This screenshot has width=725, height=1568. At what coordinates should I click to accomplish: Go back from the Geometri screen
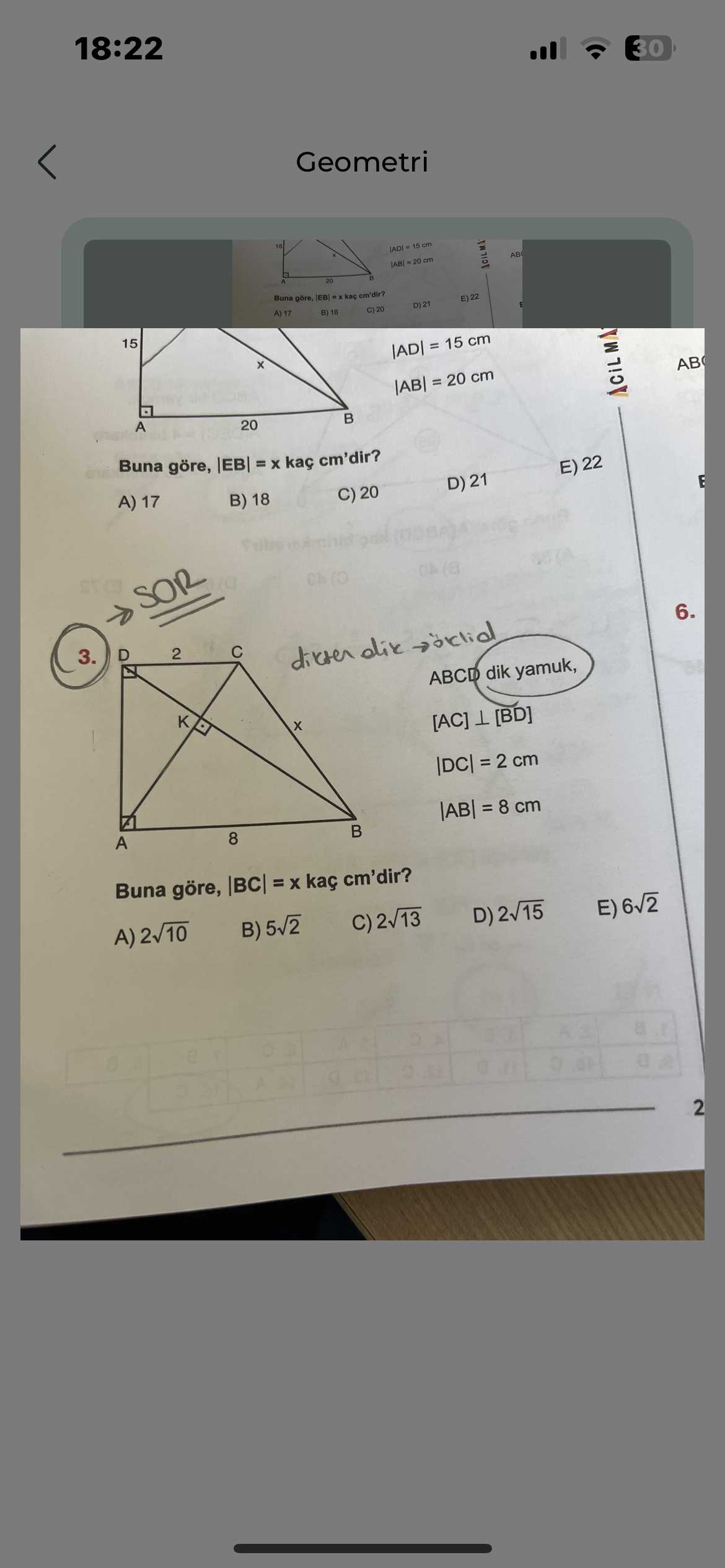coord(47,162)
